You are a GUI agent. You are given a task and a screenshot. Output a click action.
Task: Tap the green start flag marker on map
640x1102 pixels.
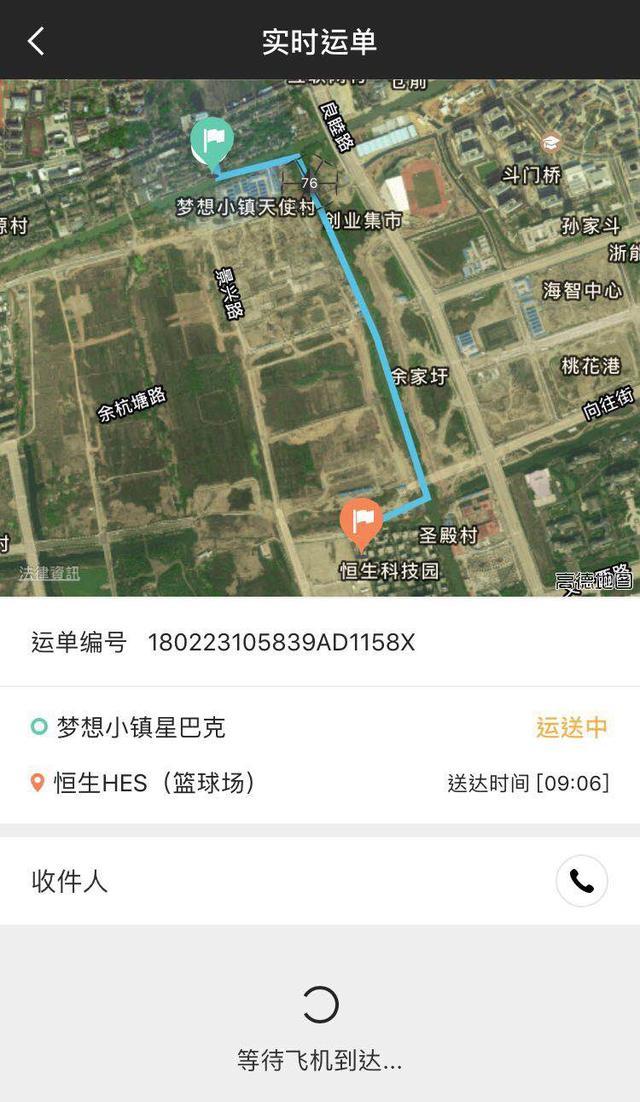click(213, 140)
